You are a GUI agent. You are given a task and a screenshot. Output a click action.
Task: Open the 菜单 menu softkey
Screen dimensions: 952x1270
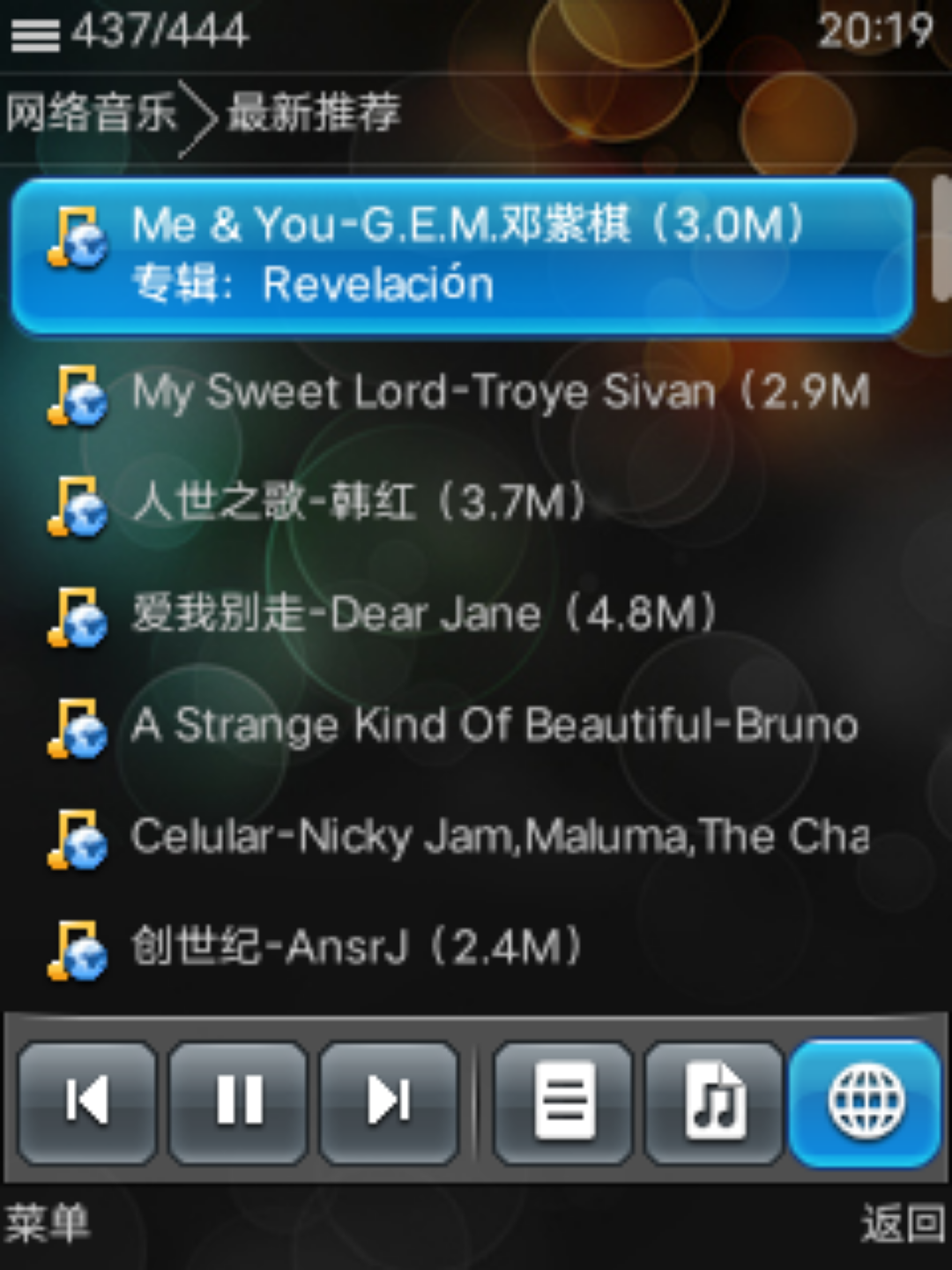(x=48, y=1224)
